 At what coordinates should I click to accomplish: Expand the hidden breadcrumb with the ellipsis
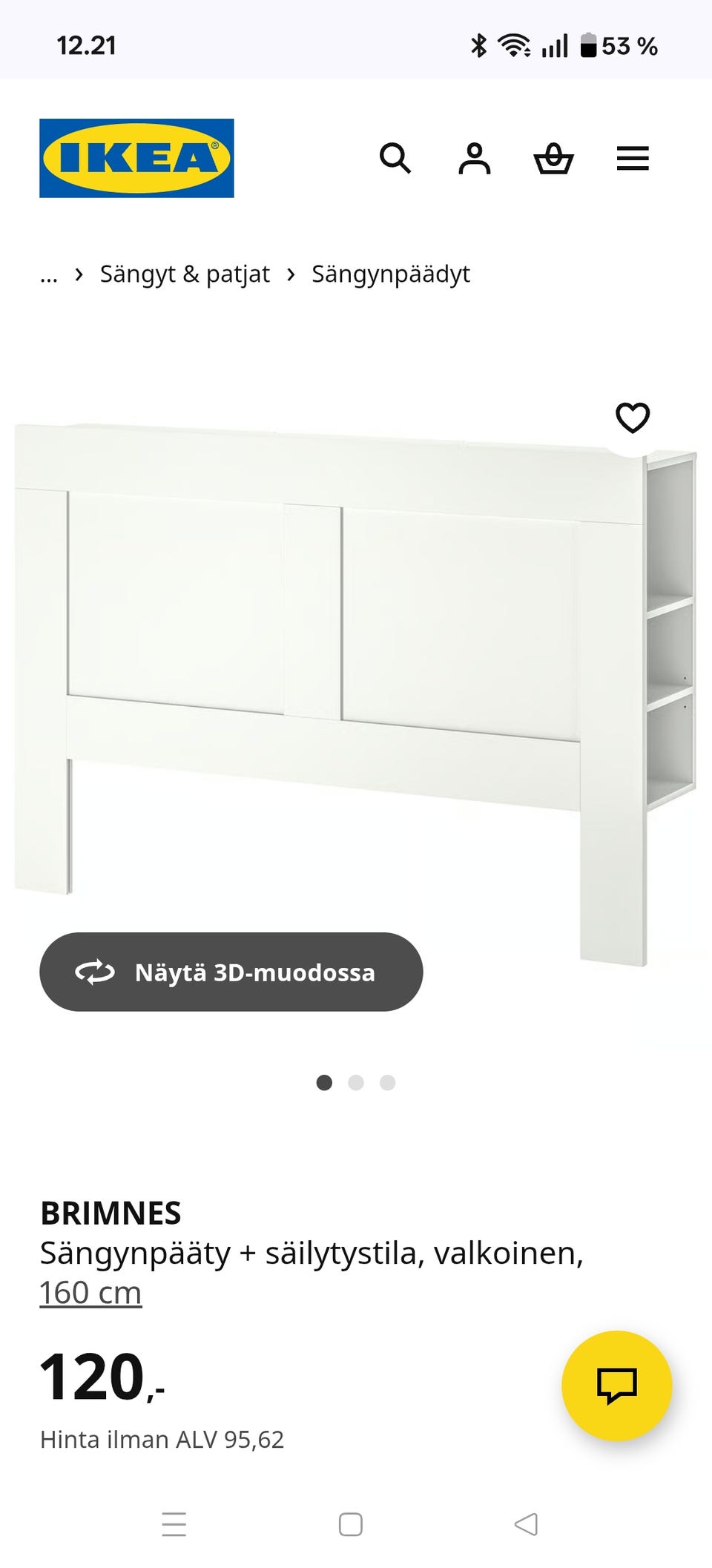48,274
